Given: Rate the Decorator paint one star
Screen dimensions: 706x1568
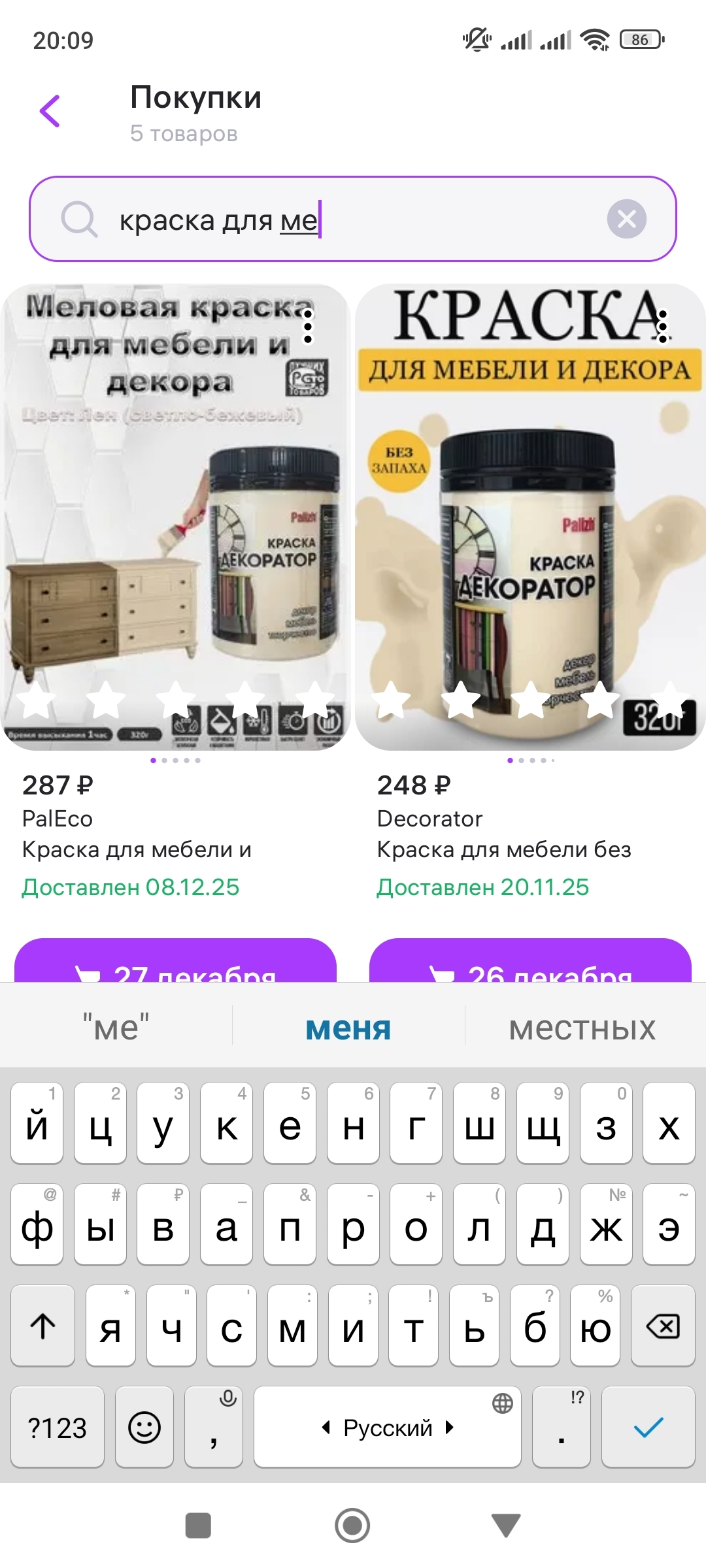Looking at the screenshot, I should [x=391, y=699].
